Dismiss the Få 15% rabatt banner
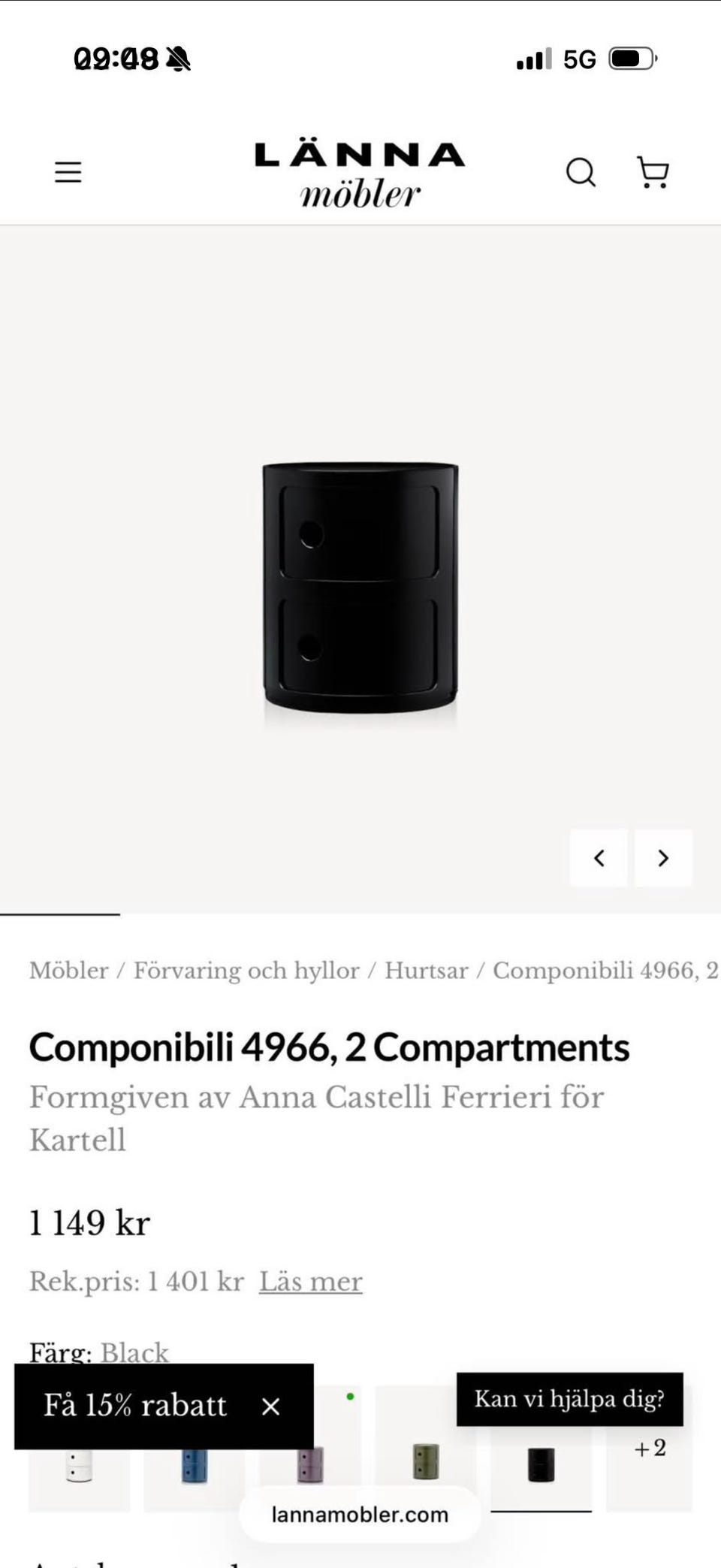The image size is (721, 1568). (271, 1406)
